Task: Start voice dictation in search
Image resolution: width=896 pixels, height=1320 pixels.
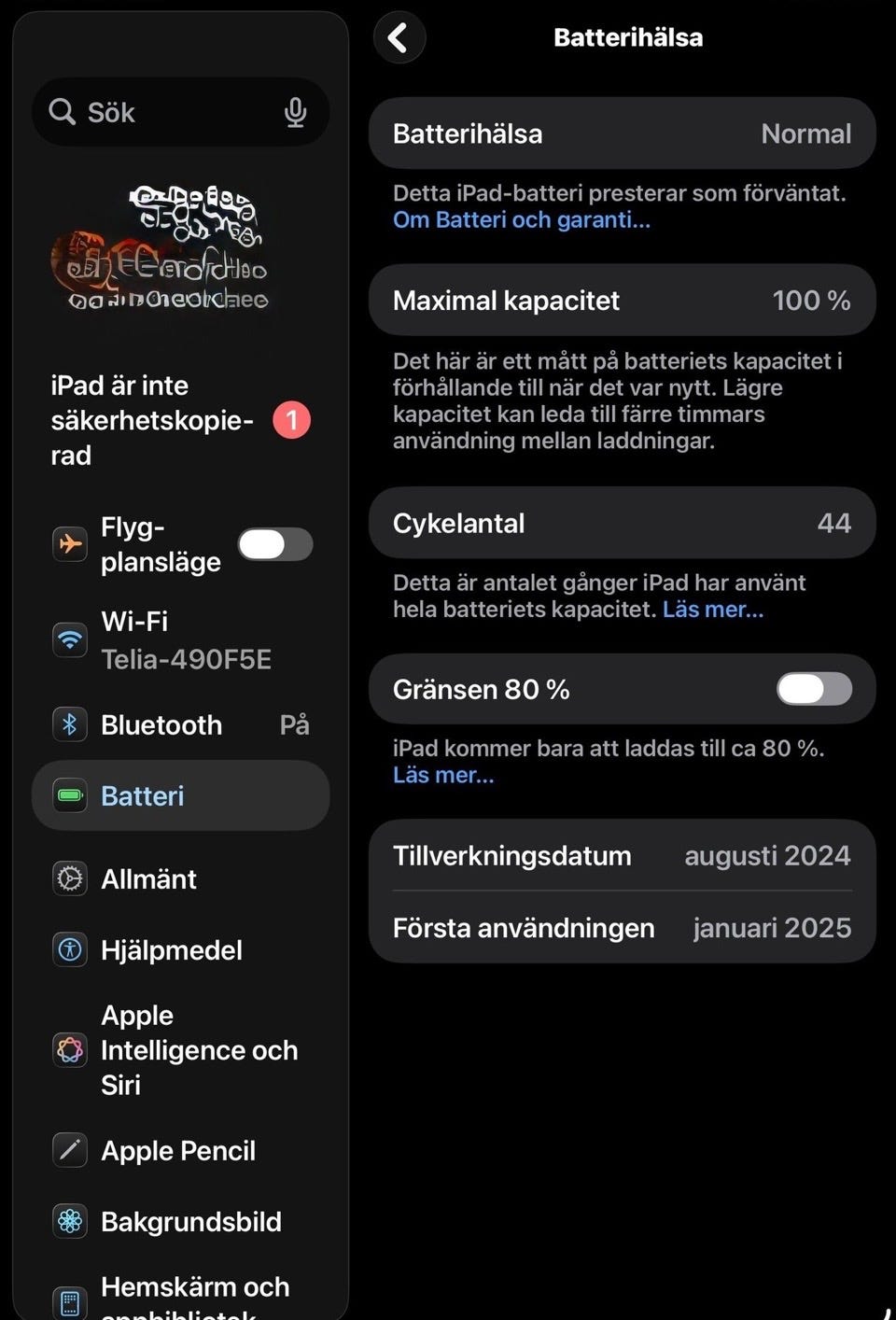Action: tap(295, 113)
